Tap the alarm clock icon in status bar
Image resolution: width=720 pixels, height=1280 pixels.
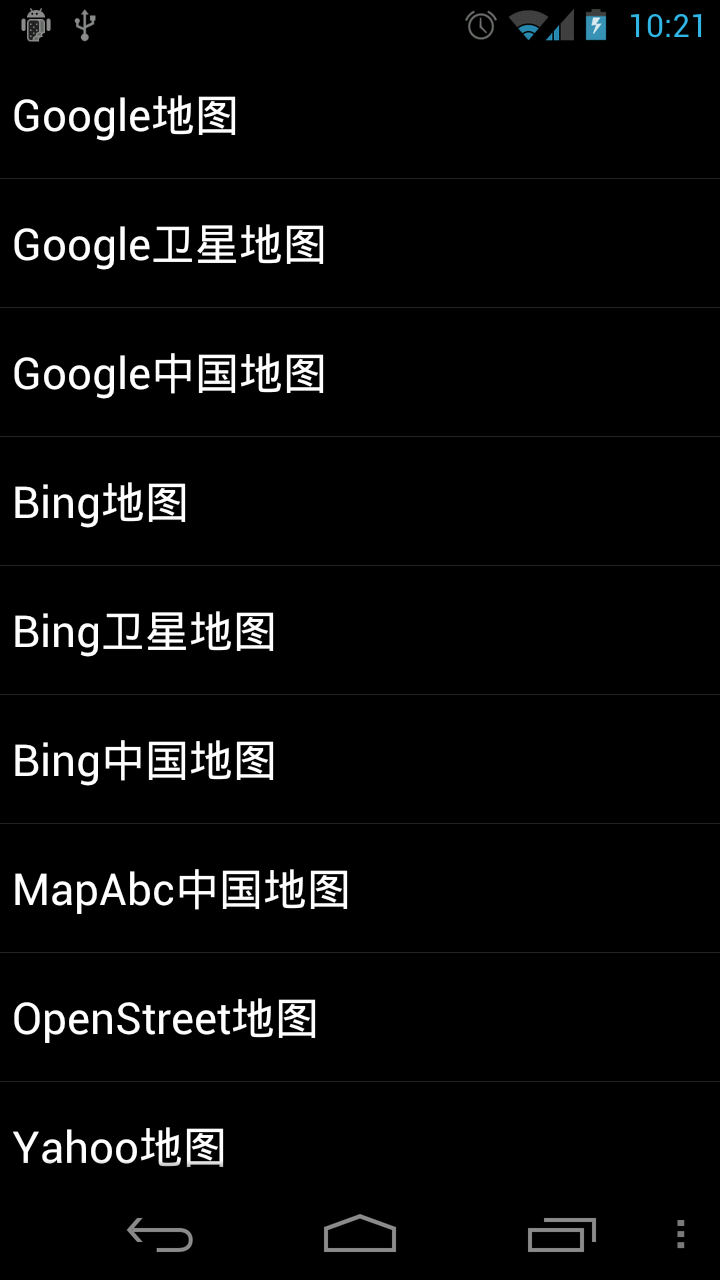[x=480, y=24]
